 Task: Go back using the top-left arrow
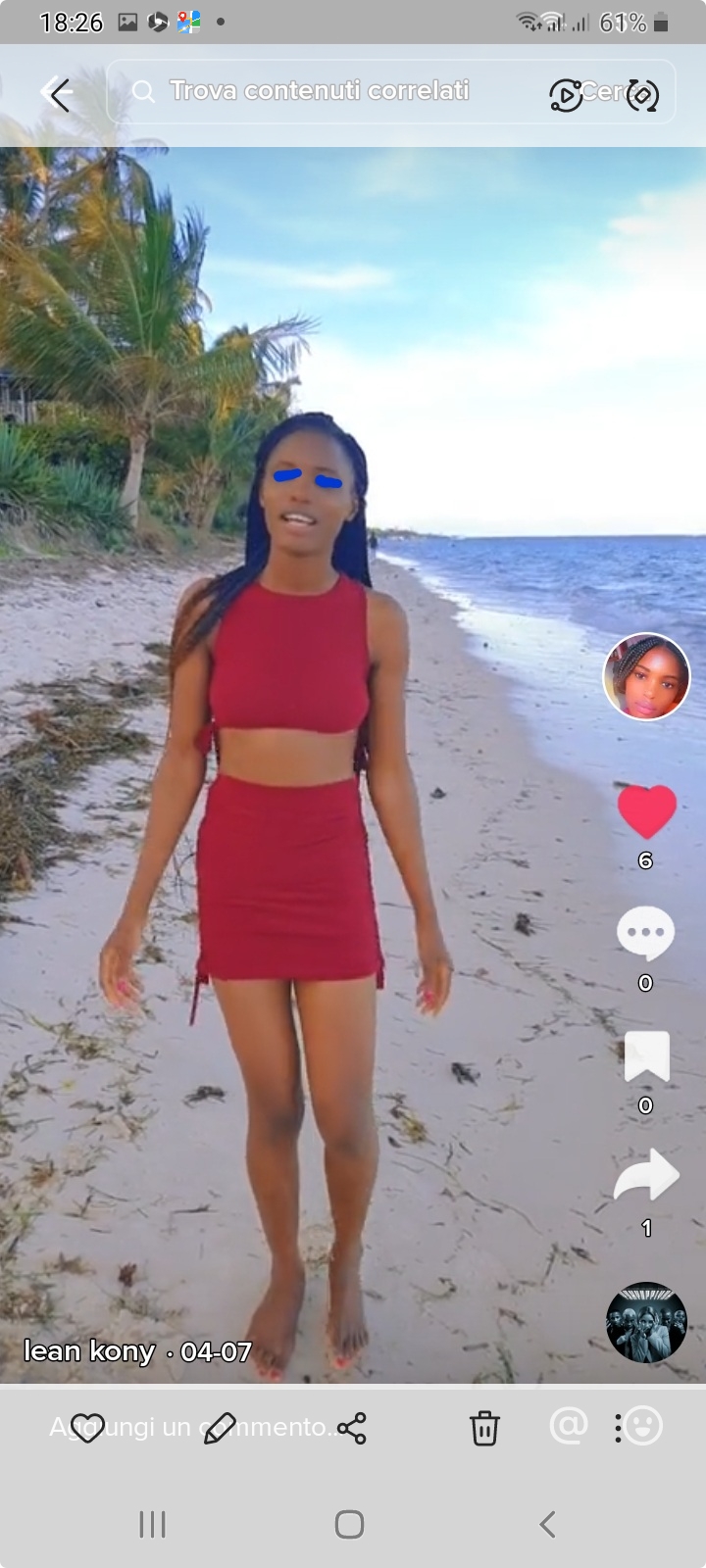tap(57, 94)
